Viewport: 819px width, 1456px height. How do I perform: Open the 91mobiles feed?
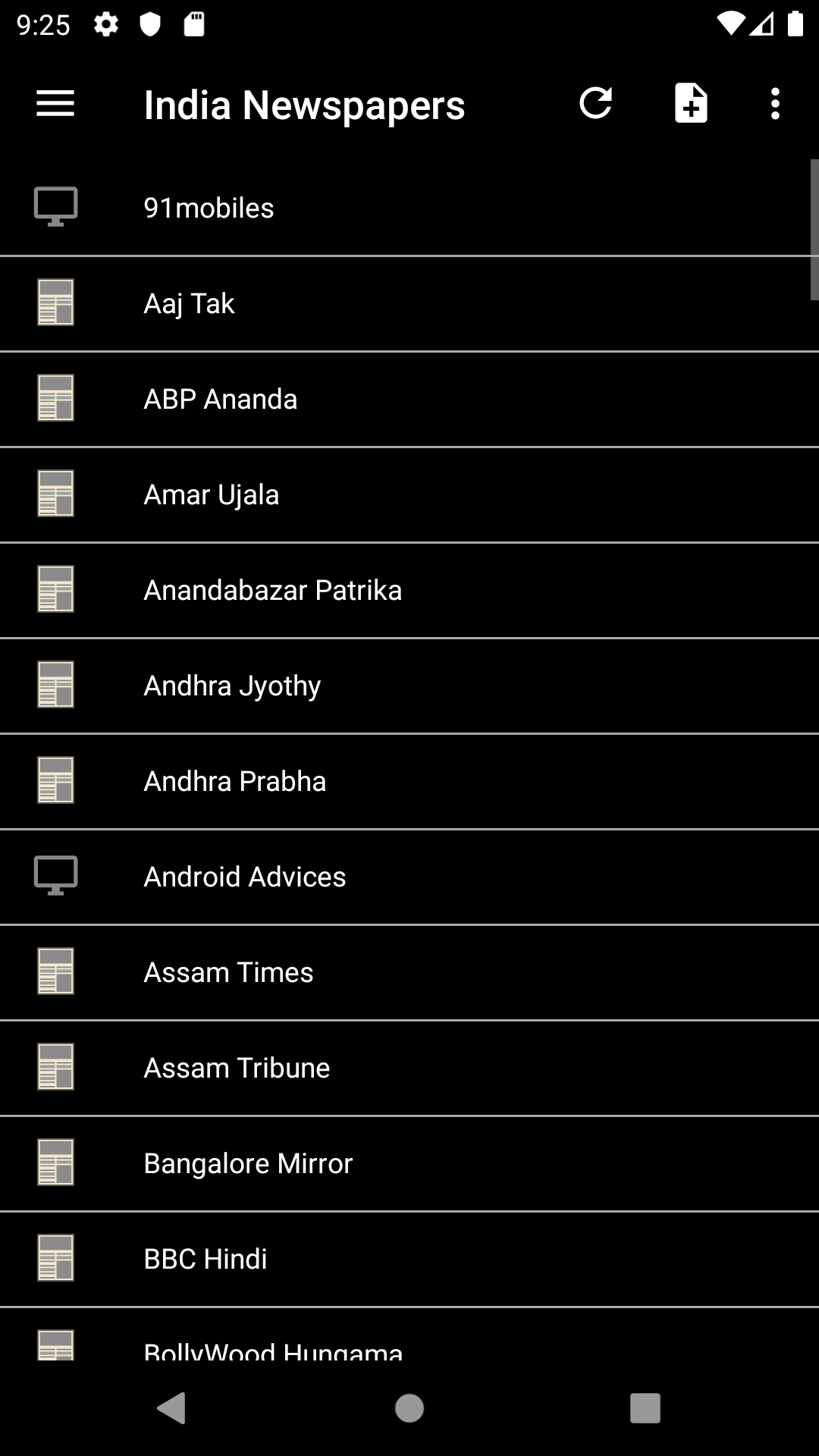click(x=209, y=206)
